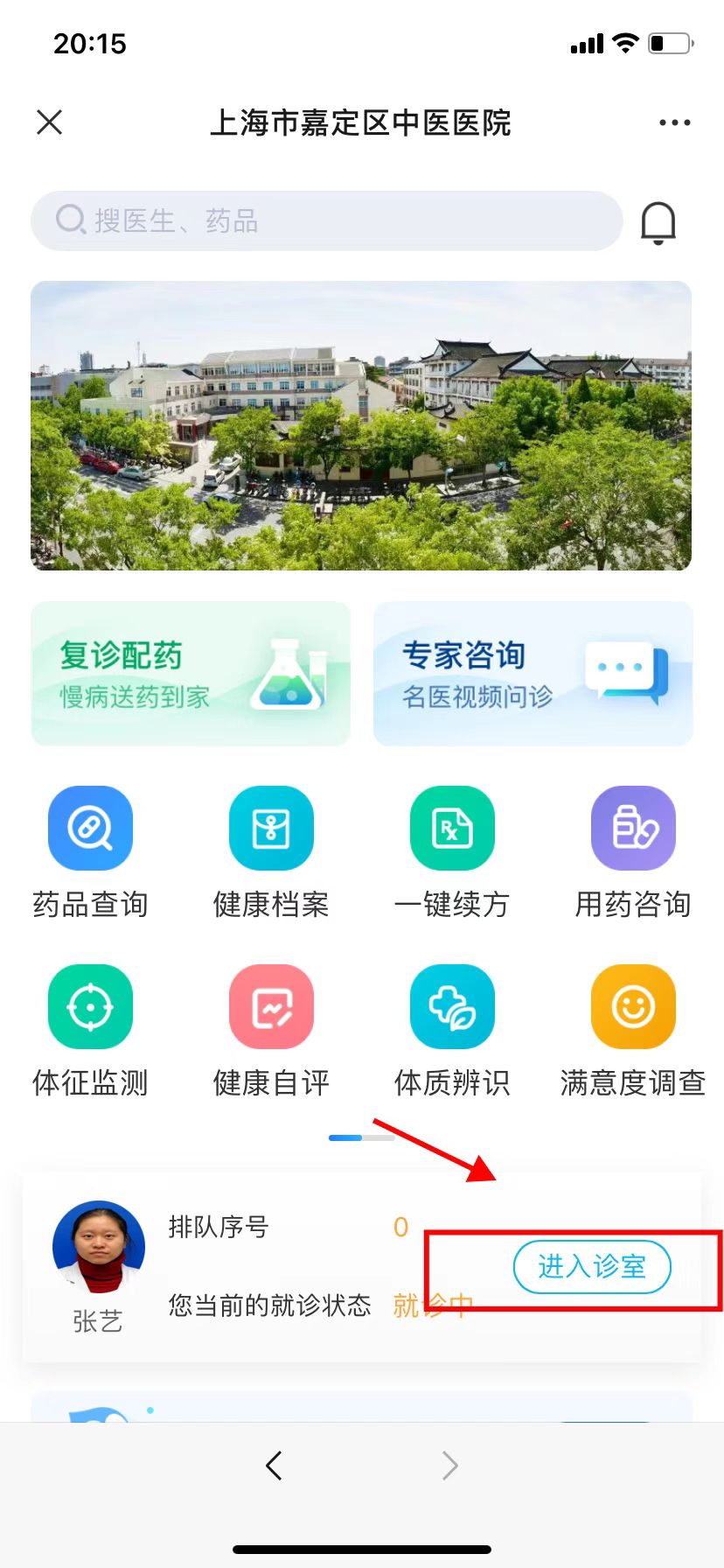Open the three-dot overflow menu

coord(674,122)
